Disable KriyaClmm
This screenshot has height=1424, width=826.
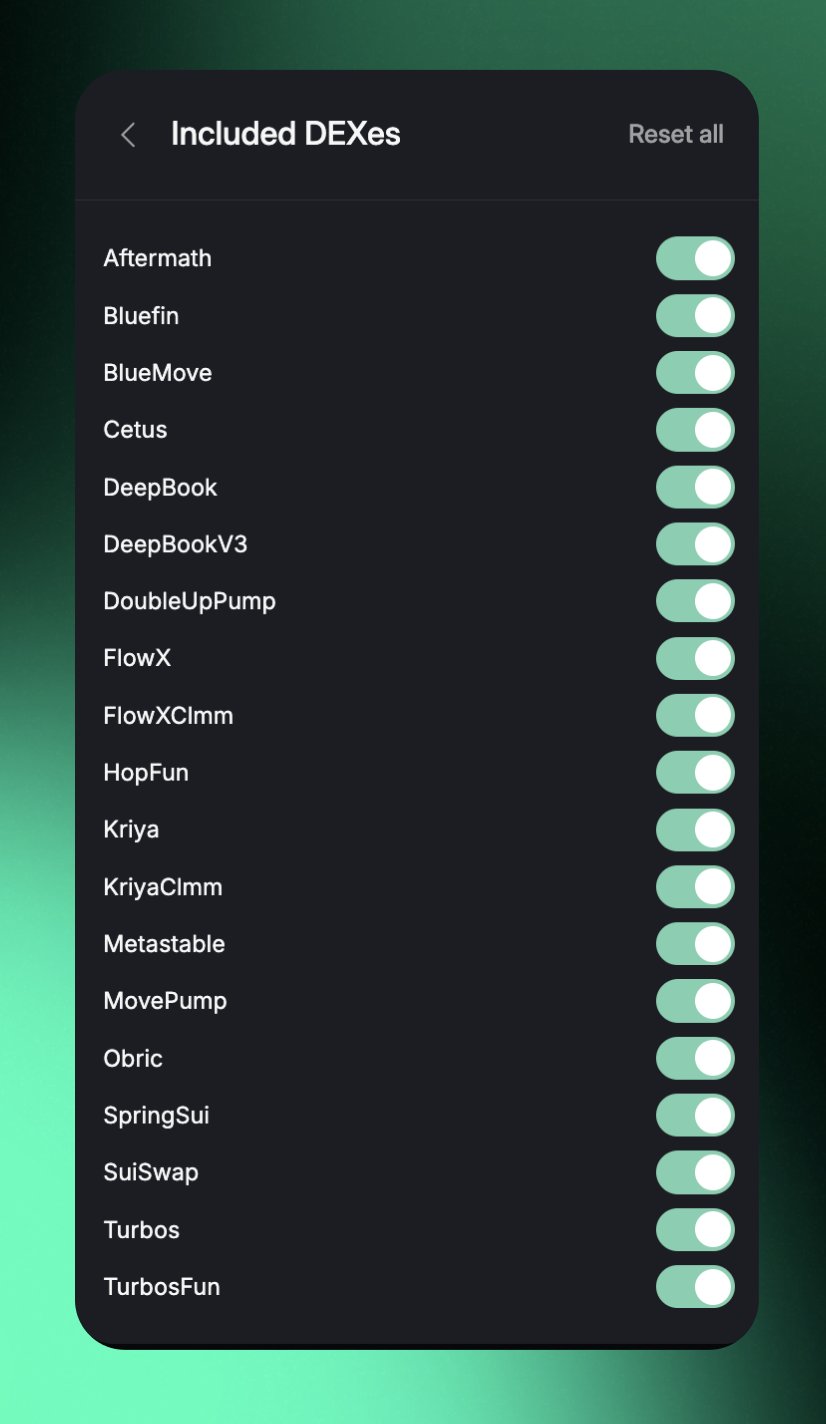pos(695,887)
